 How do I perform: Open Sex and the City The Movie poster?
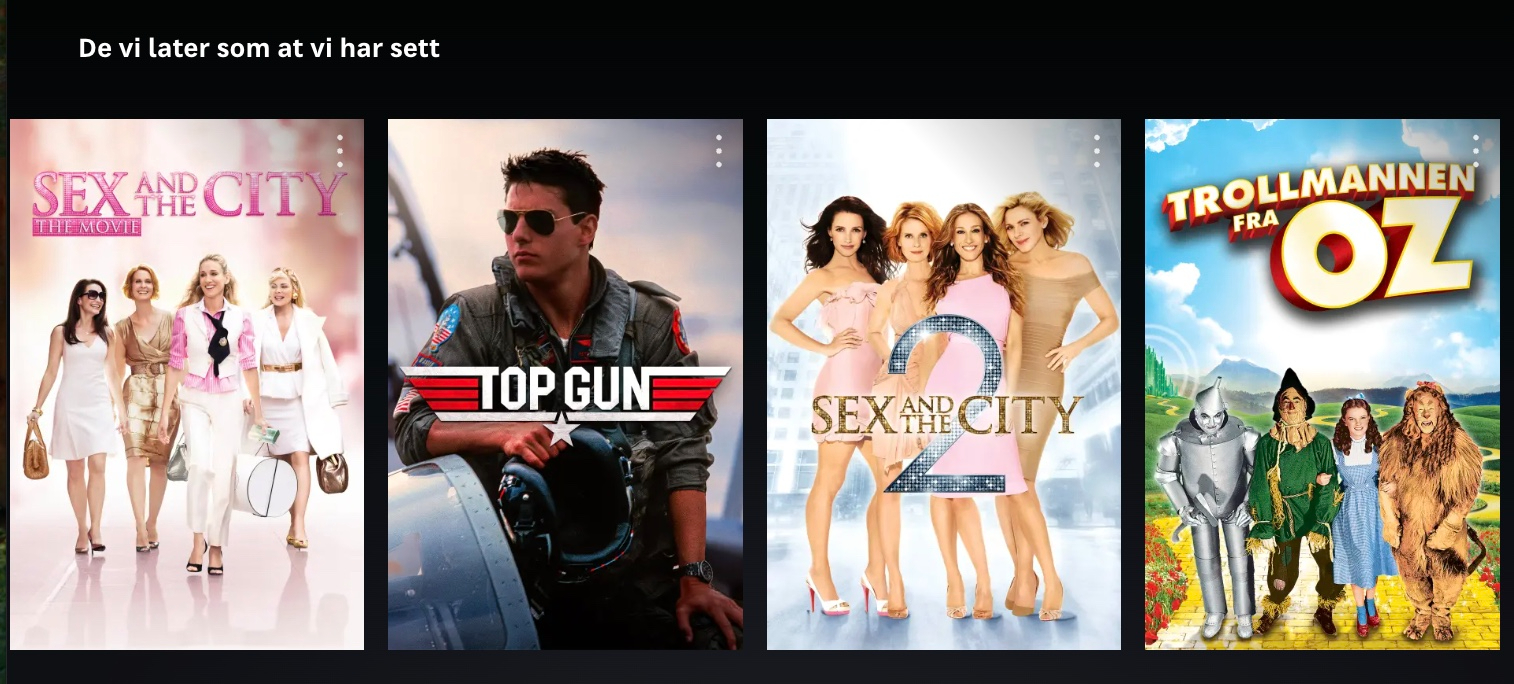tap(187, 400)
